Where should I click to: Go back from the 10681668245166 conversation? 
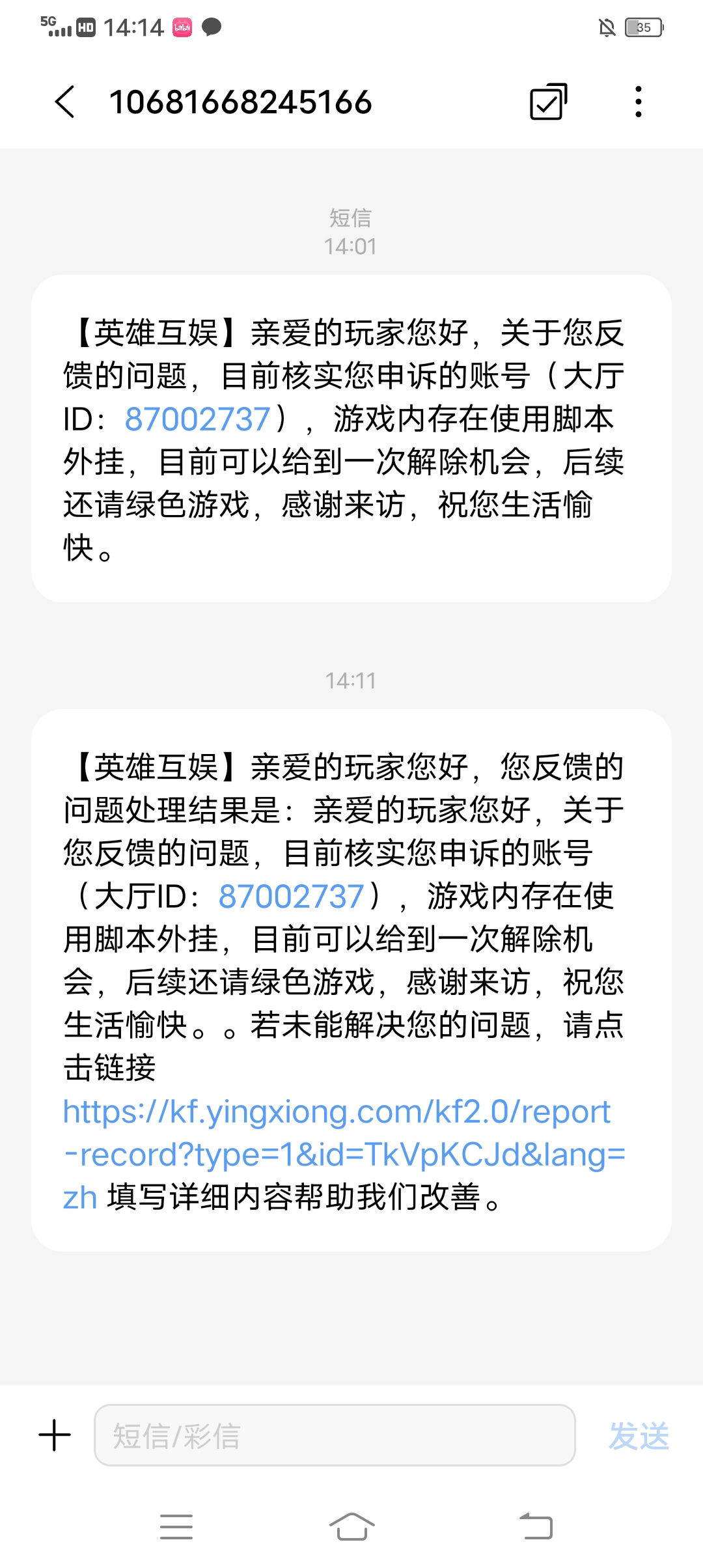65,102
